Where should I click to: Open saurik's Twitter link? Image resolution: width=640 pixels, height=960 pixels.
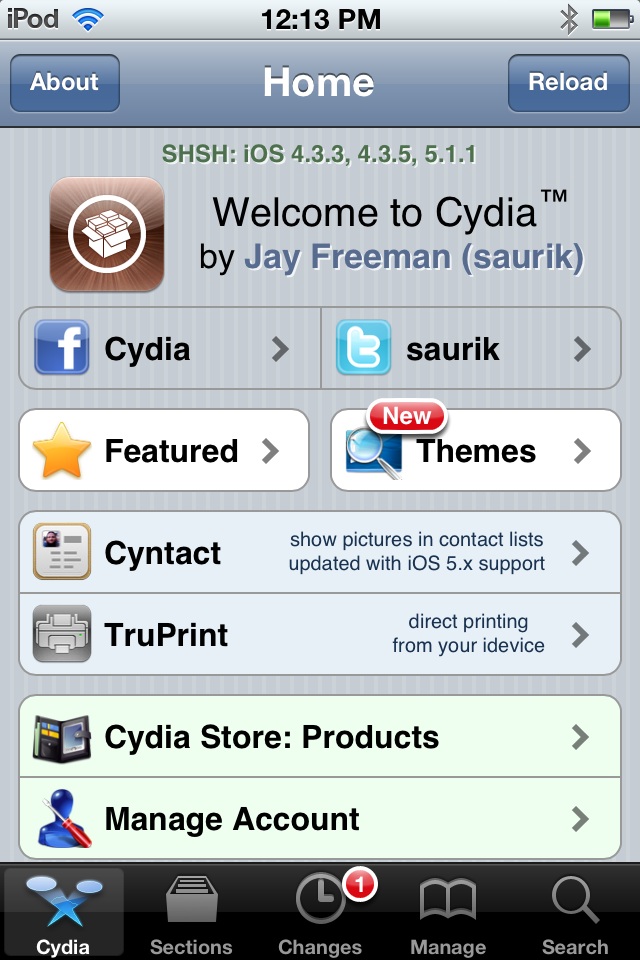pyautogui.click(x=470, y=349)
